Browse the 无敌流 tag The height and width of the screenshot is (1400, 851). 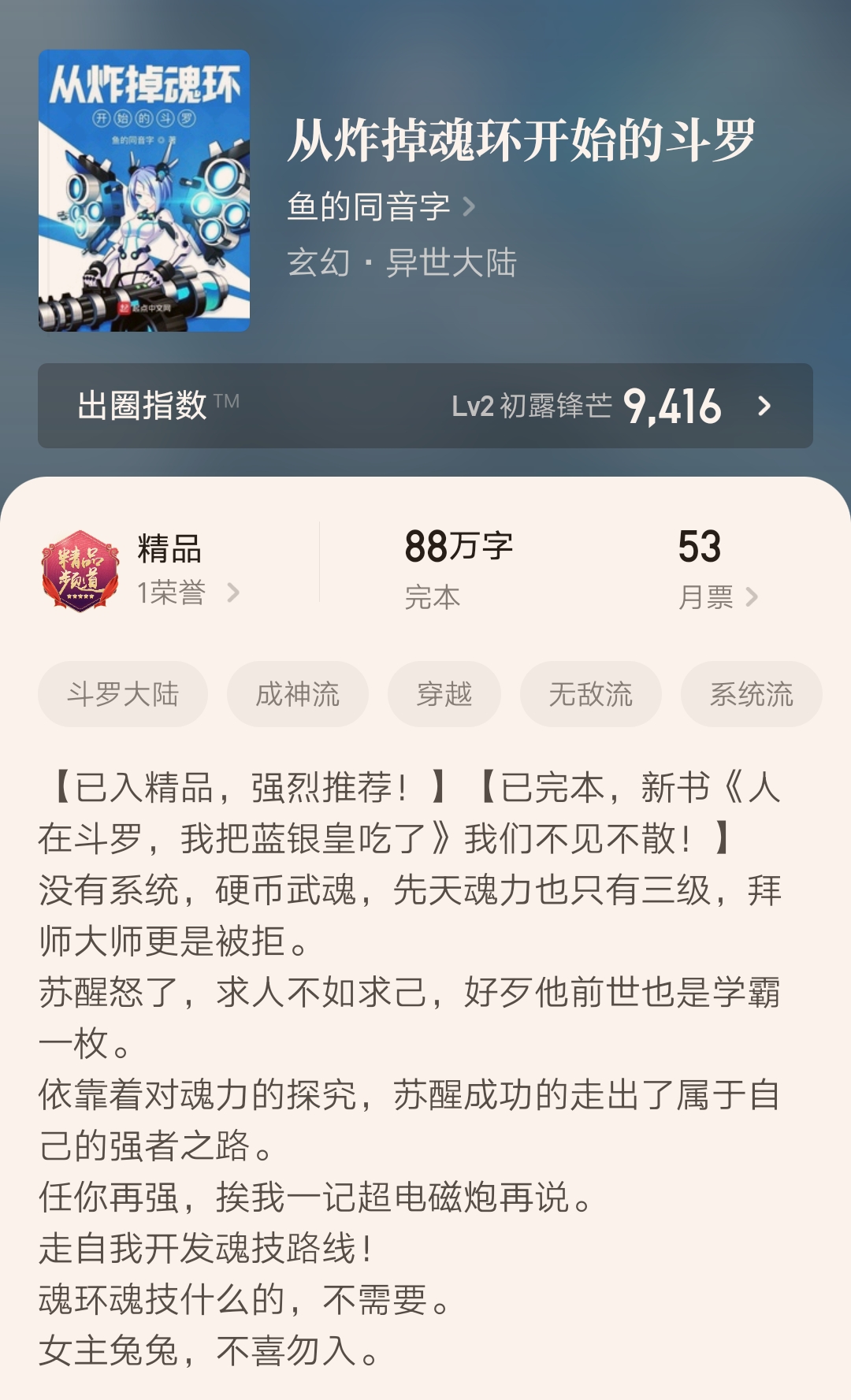pyautogui.click(x=591, y=694)
